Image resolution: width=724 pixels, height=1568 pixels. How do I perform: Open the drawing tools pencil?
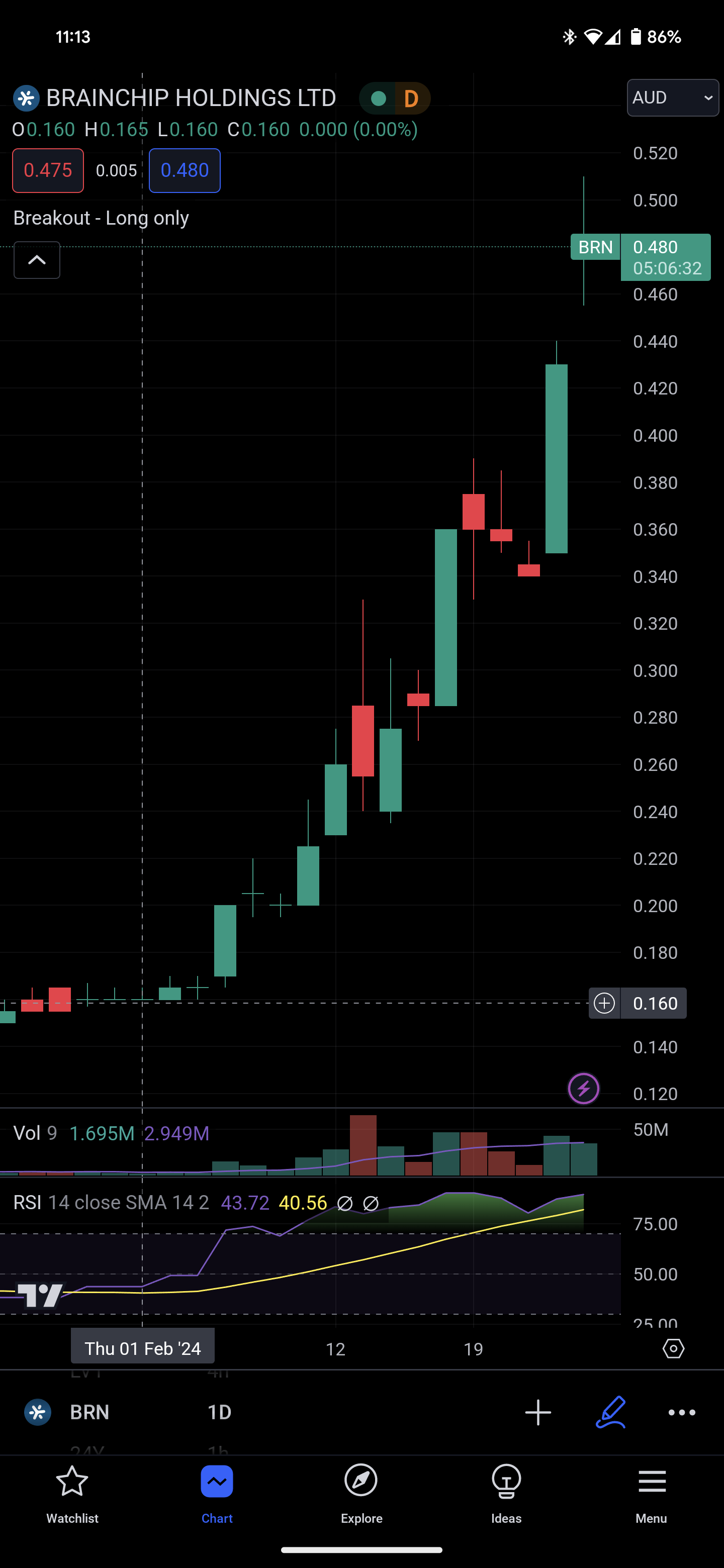tap(611, 1412)
